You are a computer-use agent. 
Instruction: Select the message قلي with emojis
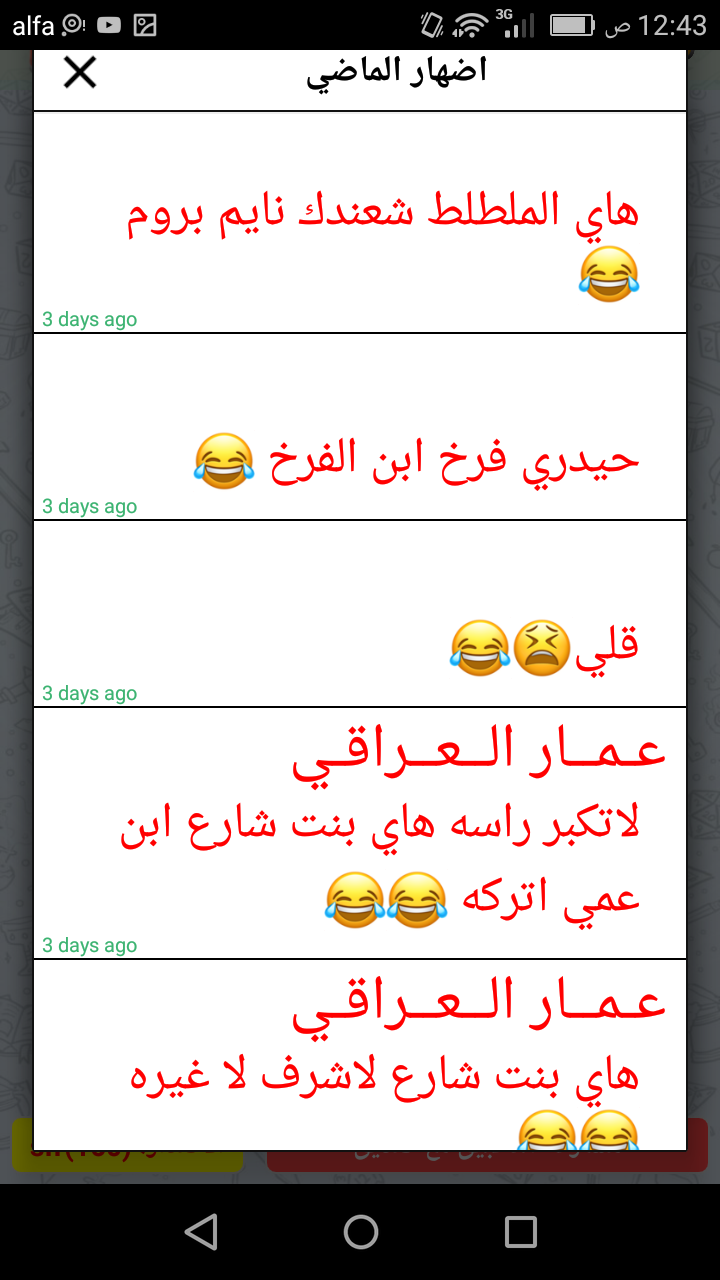[x=545, y=645]
